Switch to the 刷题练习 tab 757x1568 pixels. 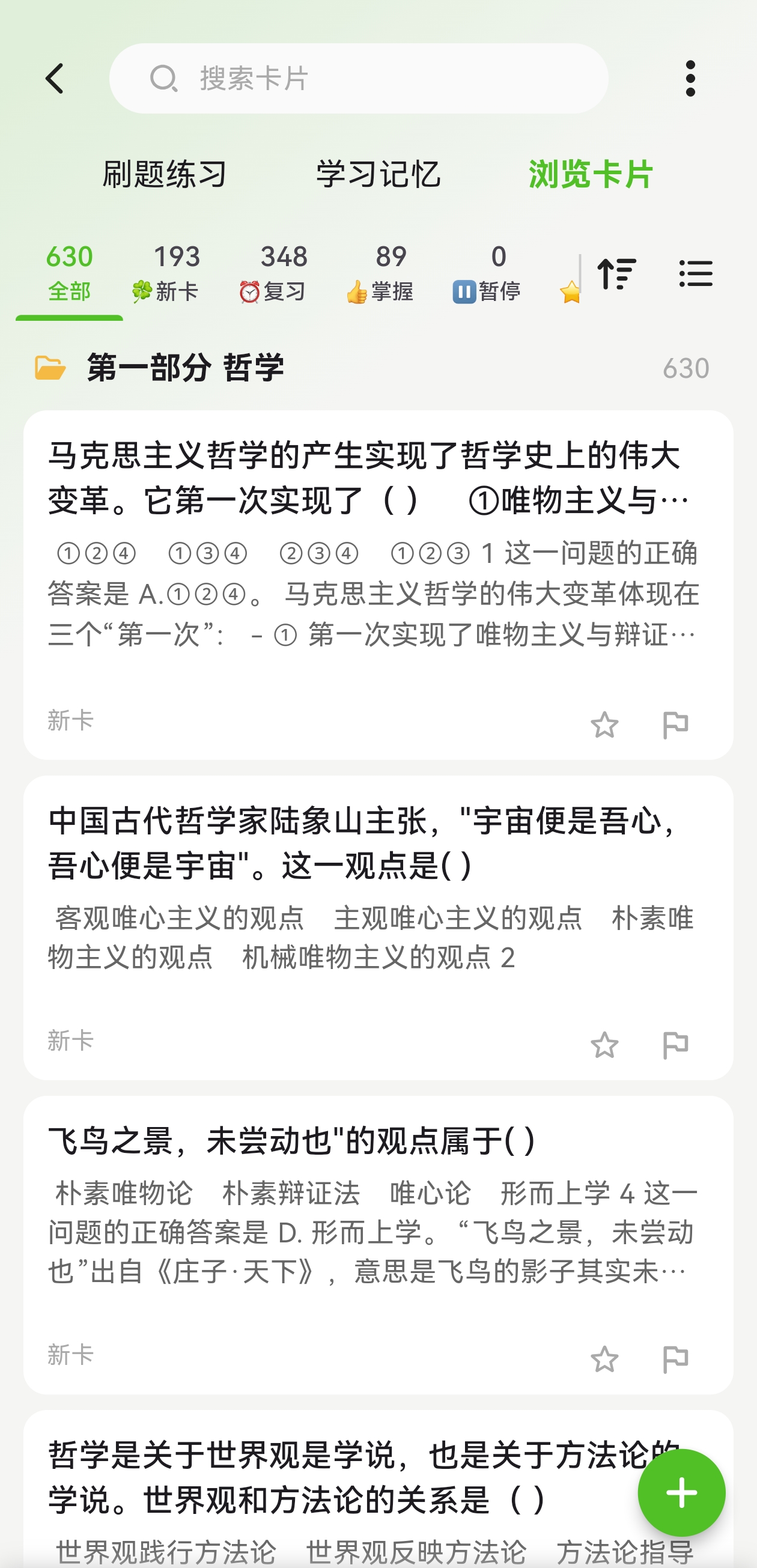[165, 174]
